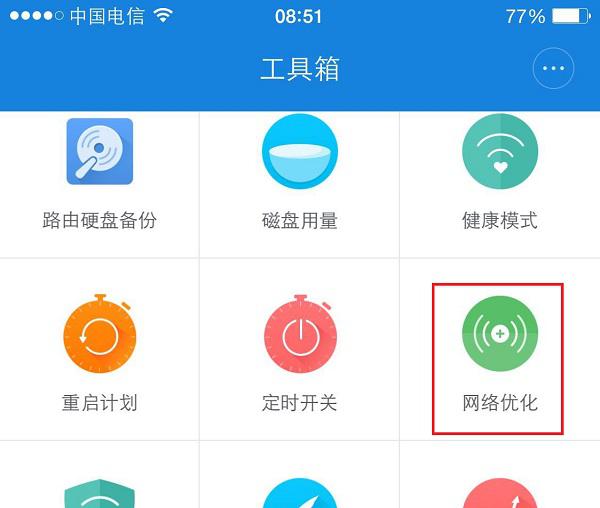Open the overflow menu in the top bar
The image size is (600, 508).
coord(553,69)
